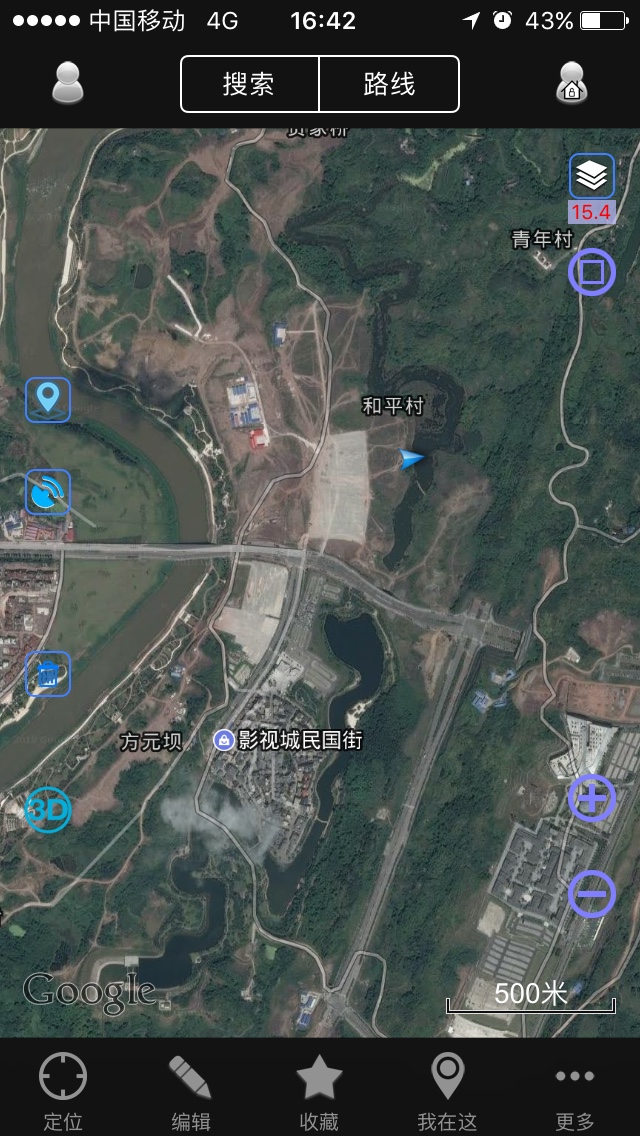Tap the trash bin icon
This screenshot has width=640, height=1136.
48,673
